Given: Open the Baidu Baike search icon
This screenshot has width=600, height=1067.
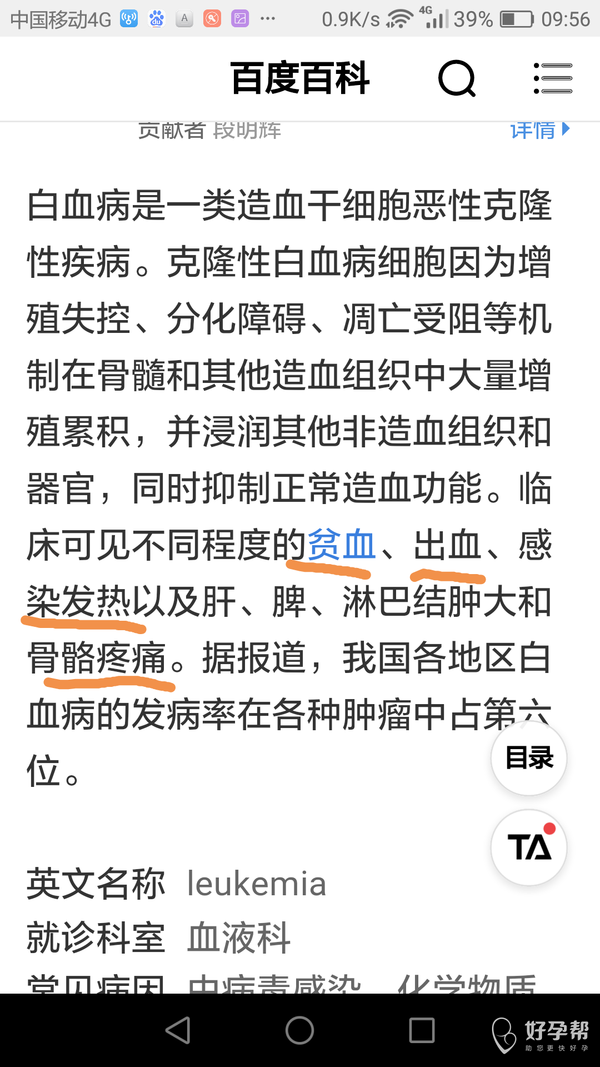Looking at the screenshot, I should [x=457, y=78].
